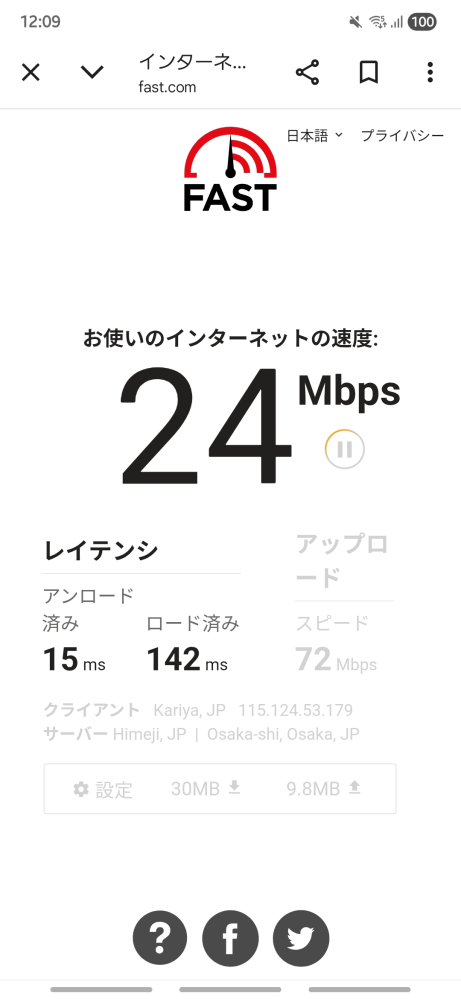Image resolution: width=461 pixels, height=999 pixels.
Task: Share the result on Facebook
Action: pos(230,938)
